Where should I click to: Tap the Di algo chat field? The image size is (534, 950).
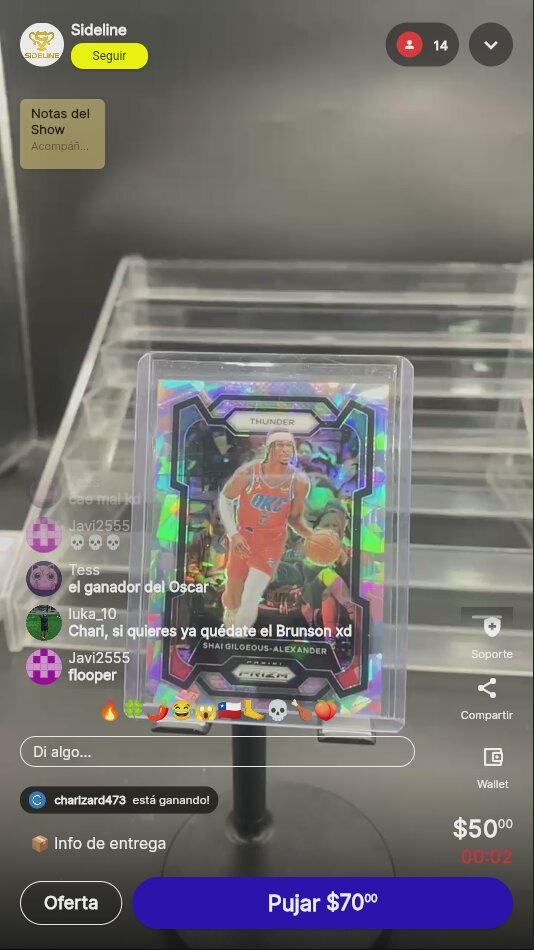(217, 752)
